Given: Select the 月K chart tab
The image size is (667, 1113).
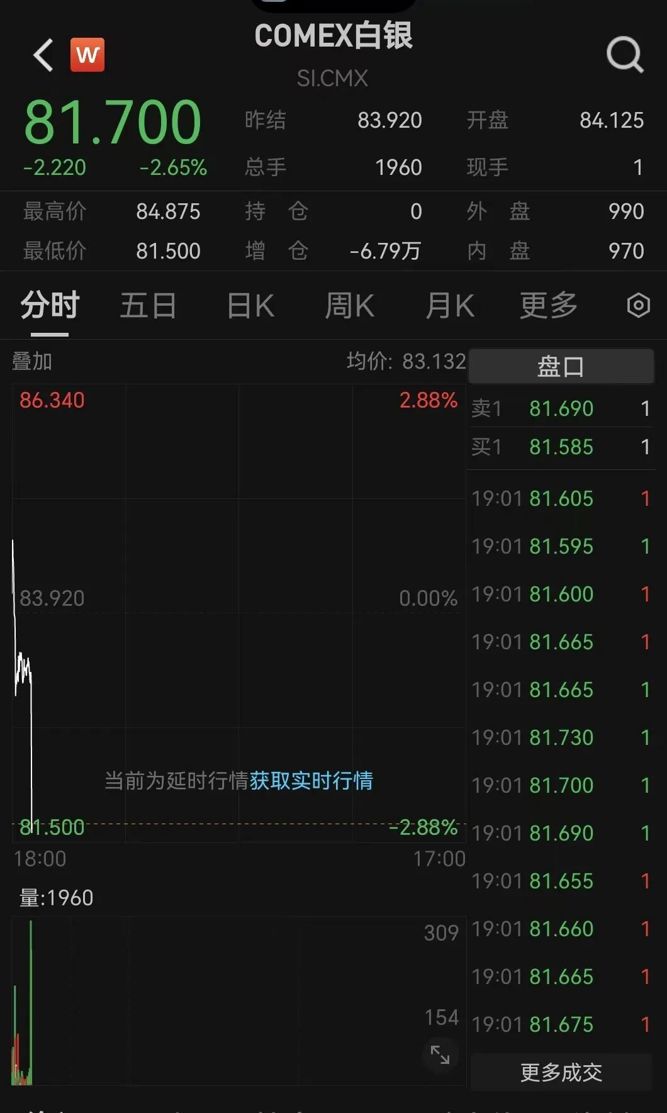Looking at the screenshot, I should coord(449,305).
